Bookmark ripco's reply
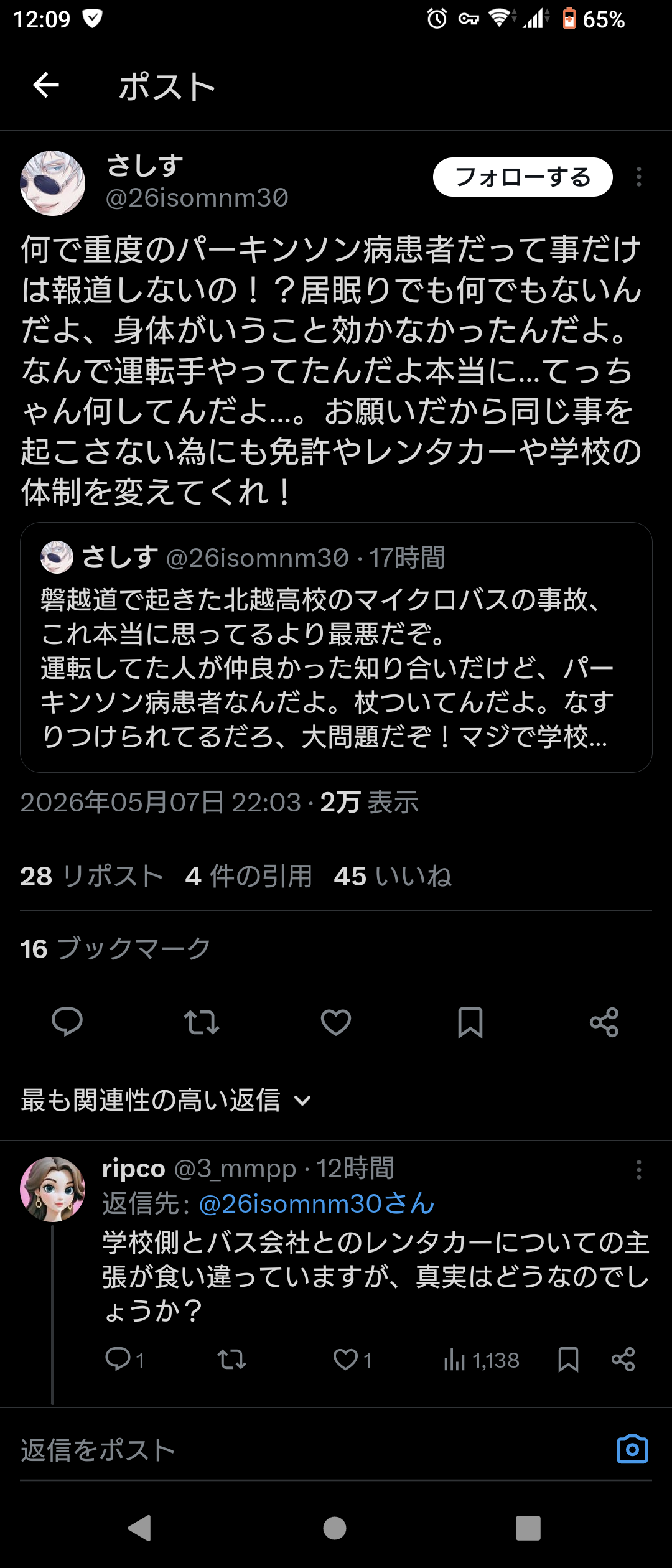This screenshot has height=1568, width=672. click(568, 1360)
